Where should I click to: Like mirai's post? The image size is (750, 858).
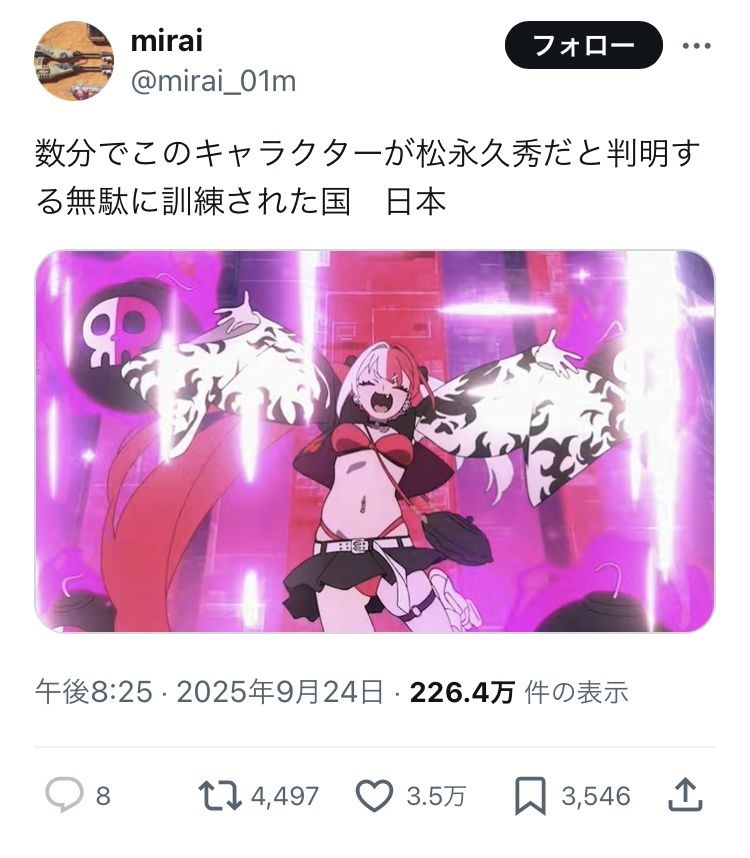373,796
